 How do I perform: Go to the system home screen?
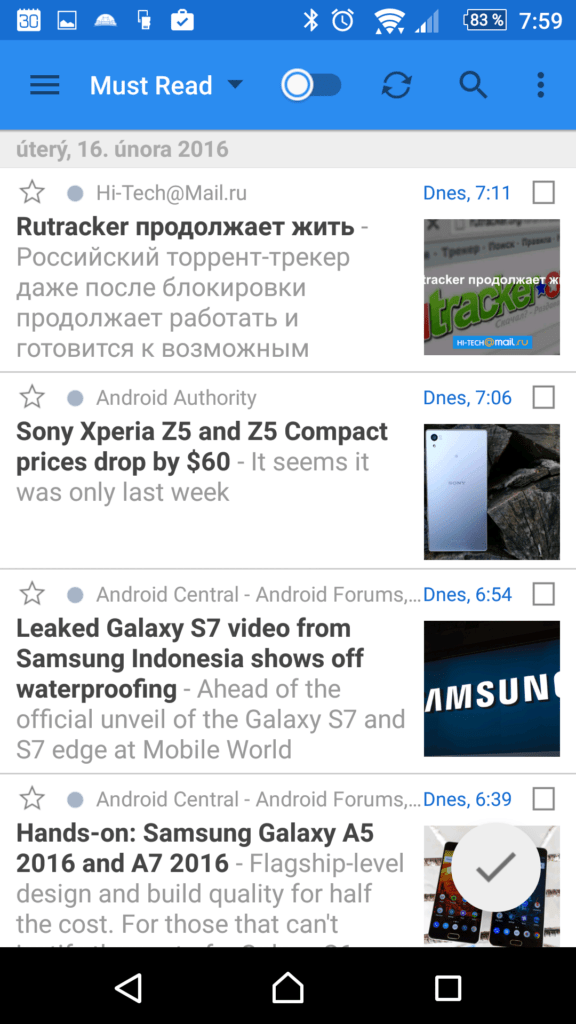click(288, 986)
